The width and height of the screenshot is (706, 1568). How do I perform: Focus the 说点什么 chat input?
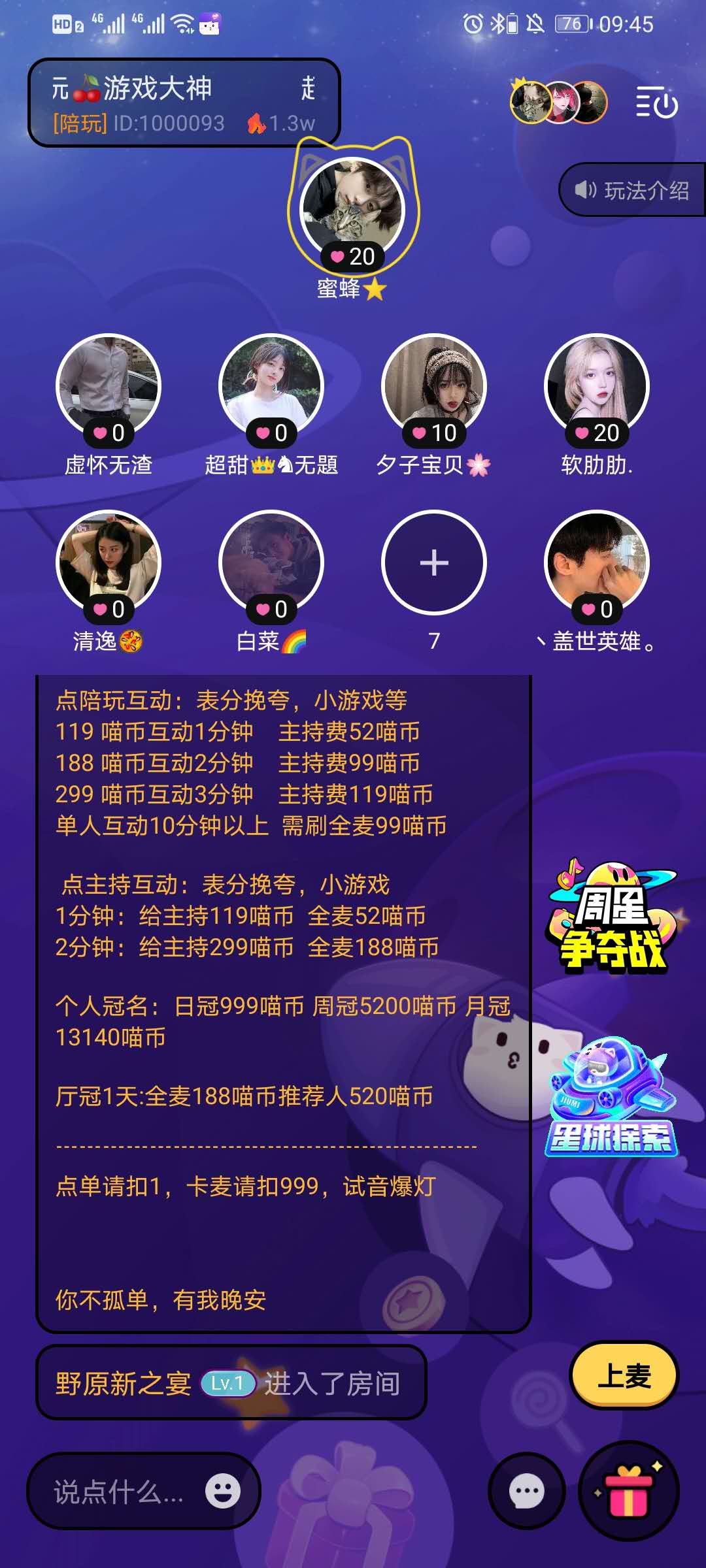pos(118,1492)
